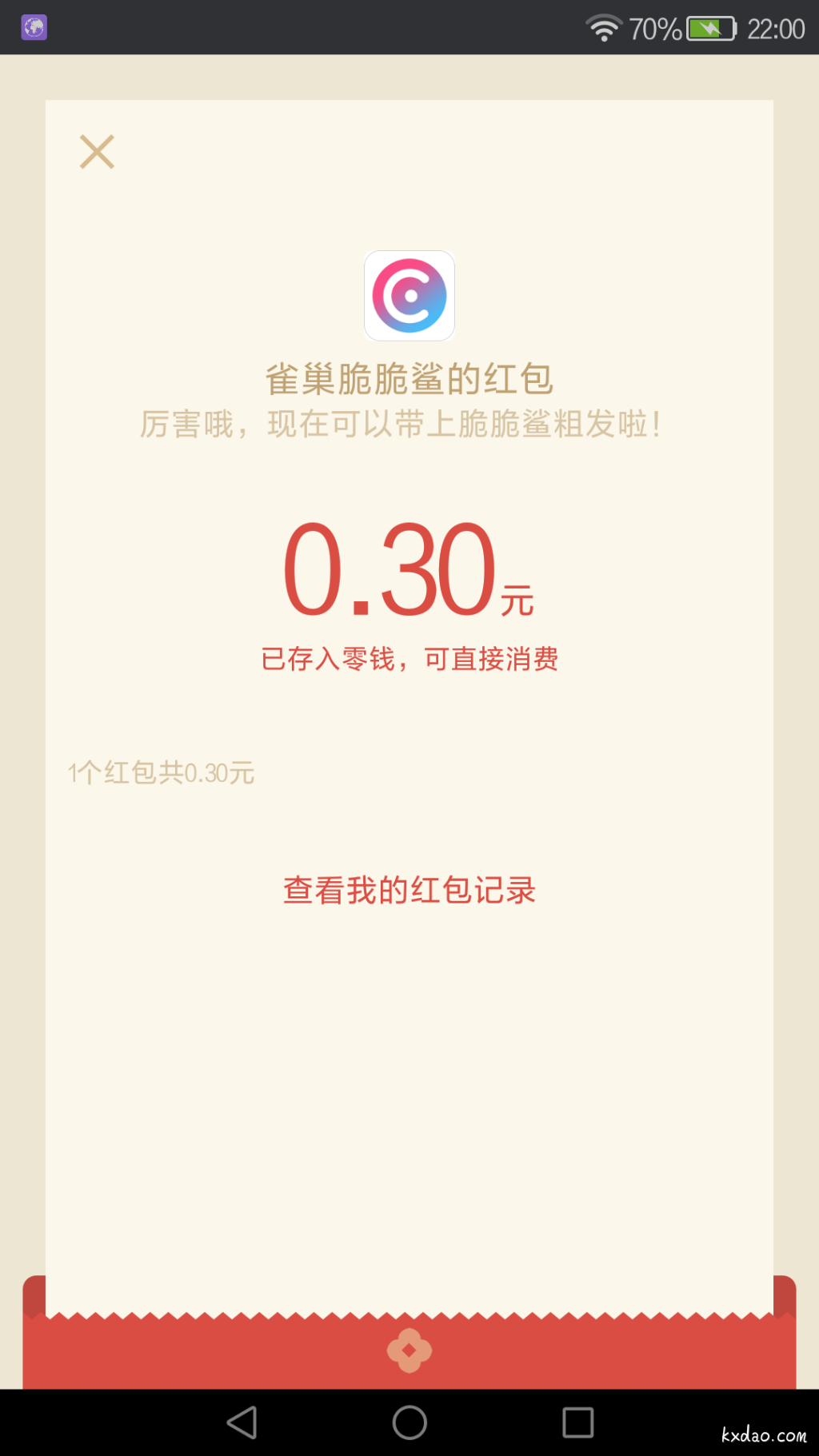
Task: Open 查看我的红包记录 link
Action: [409, 890]
